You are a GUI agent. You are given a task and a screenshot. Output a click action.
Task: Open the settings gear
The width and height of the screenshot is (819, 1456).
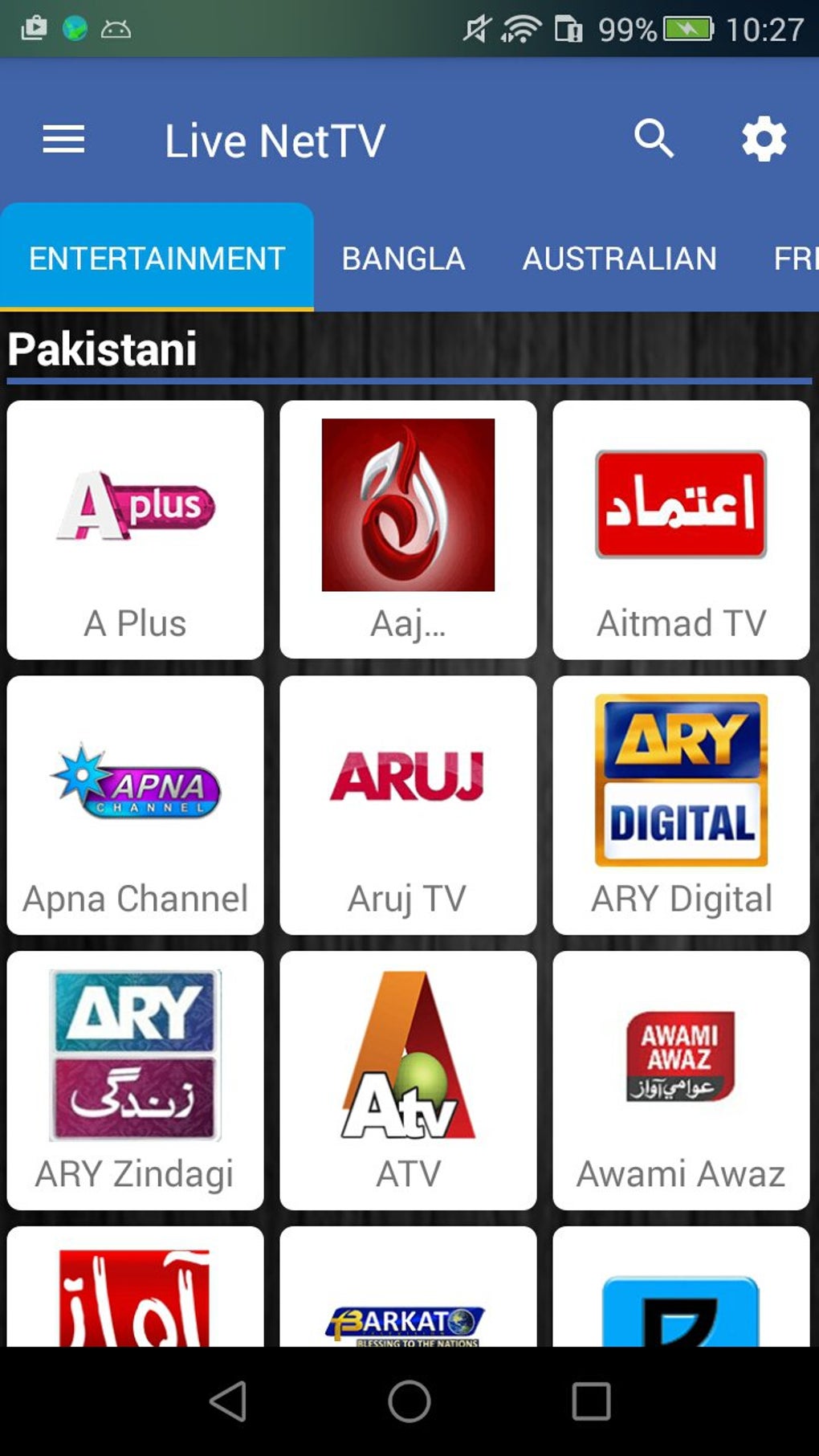click(764, 140)
